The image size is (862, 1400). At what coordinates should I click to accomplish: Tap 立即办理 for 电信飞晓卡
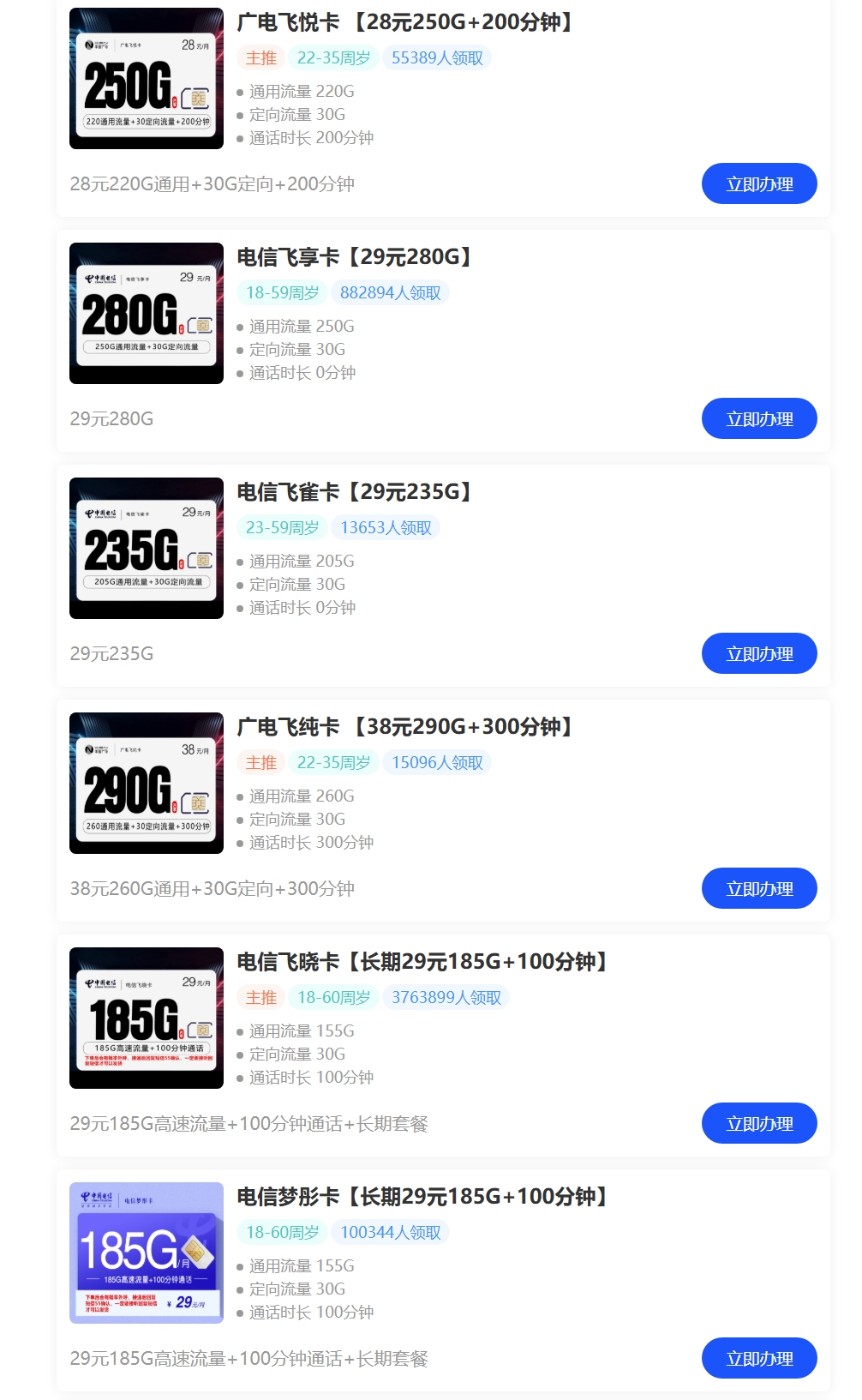pos(759,1123)
